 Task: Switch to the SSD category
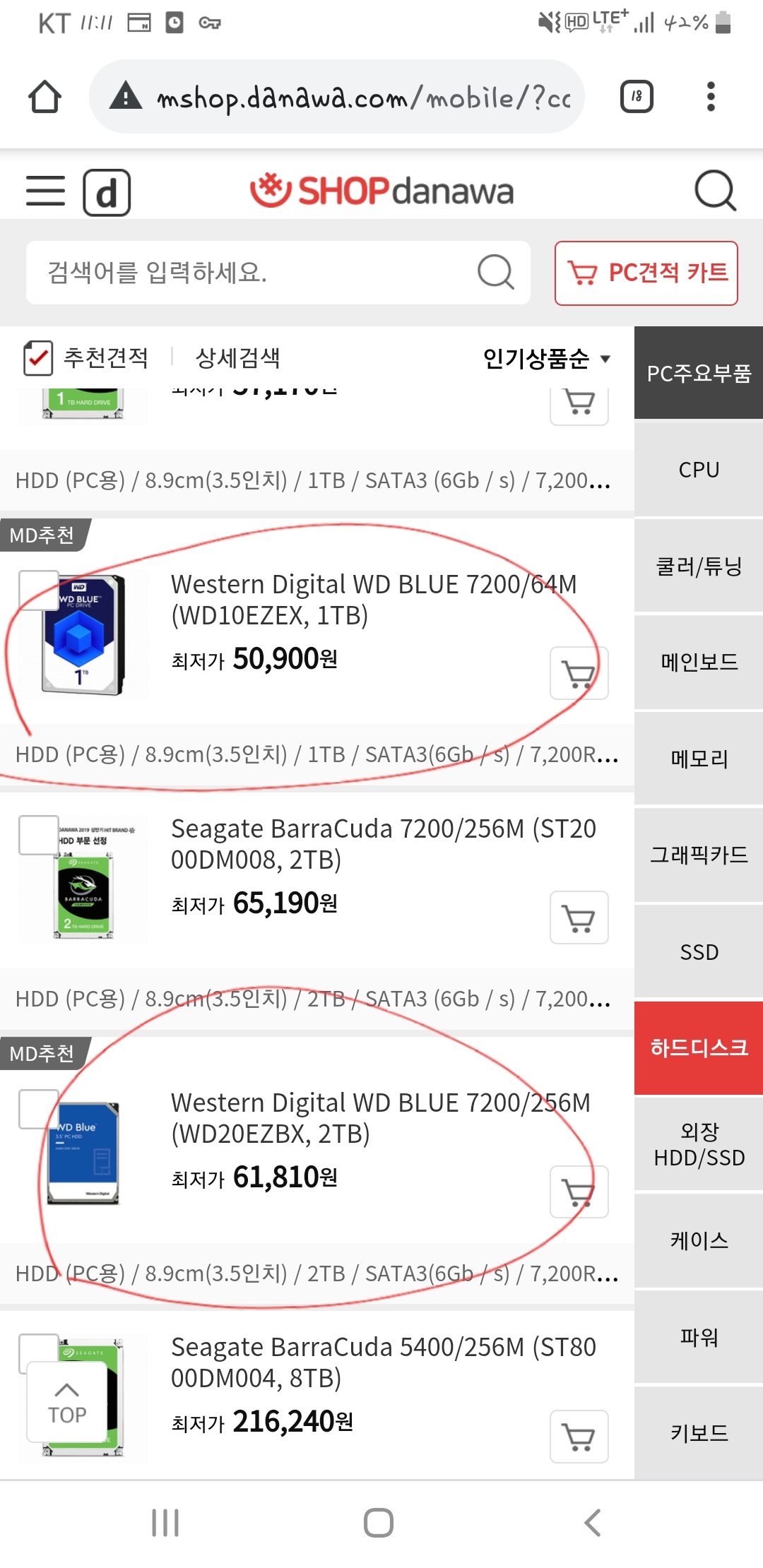(699, 951)
